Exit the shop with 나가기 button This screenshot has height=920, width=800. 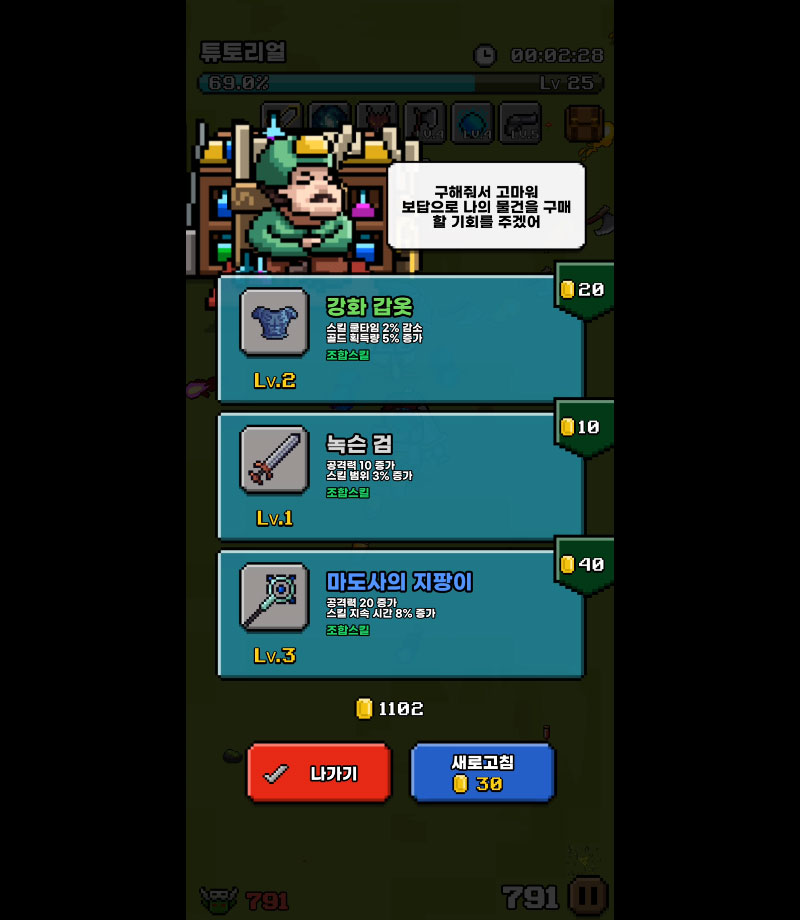point(318,773)
